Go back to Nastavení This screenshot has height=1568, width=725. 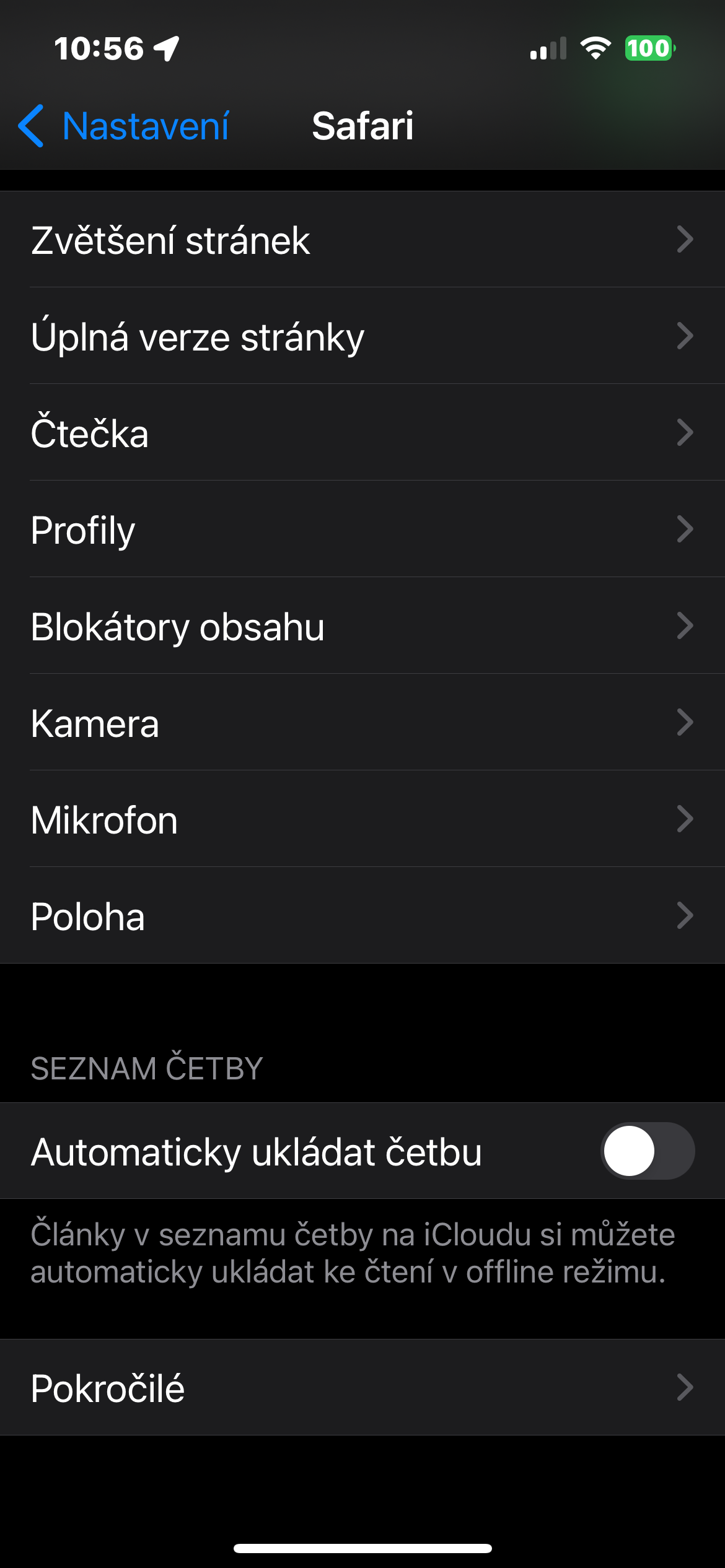[x=124, y=126]
